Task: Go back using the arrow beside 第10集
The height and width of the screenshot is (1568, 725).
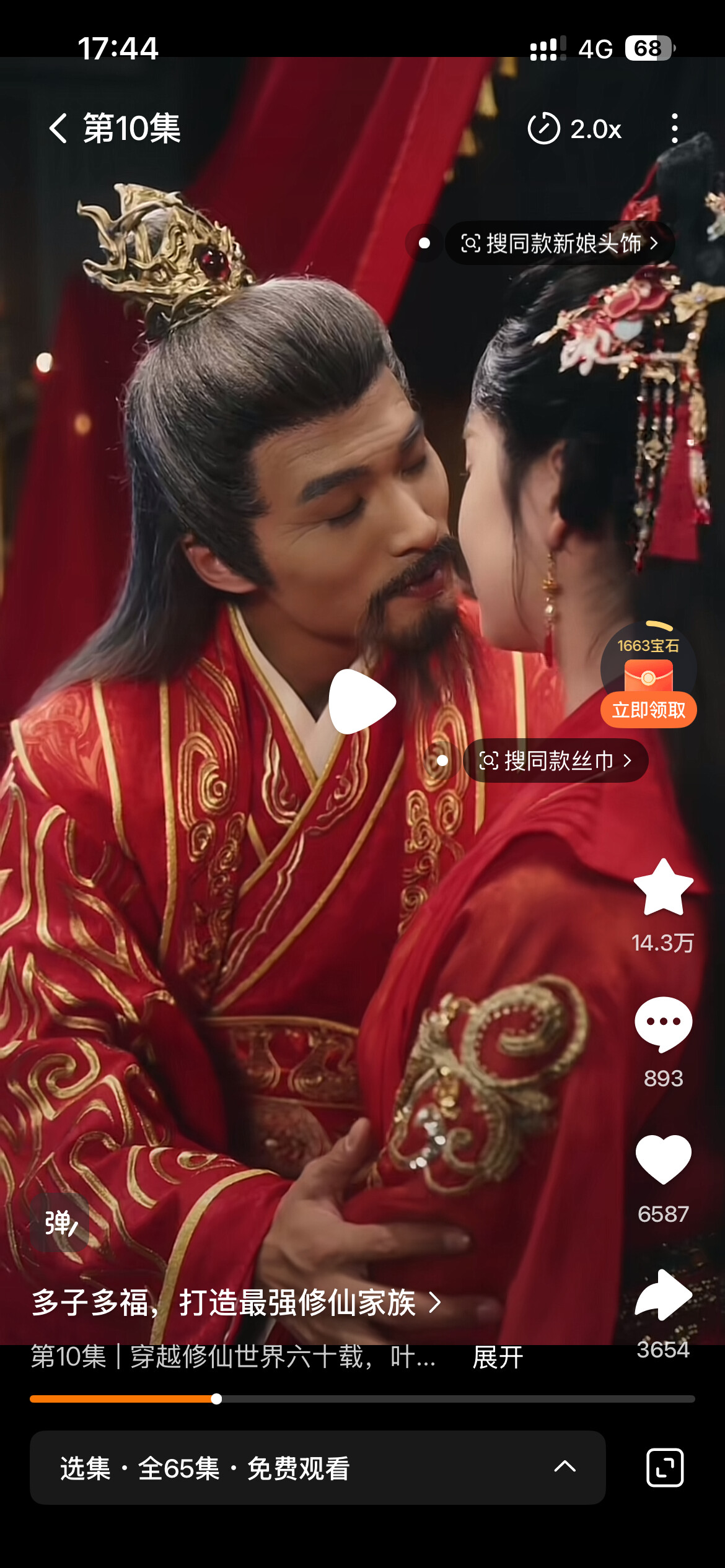Action: [58, 129]
